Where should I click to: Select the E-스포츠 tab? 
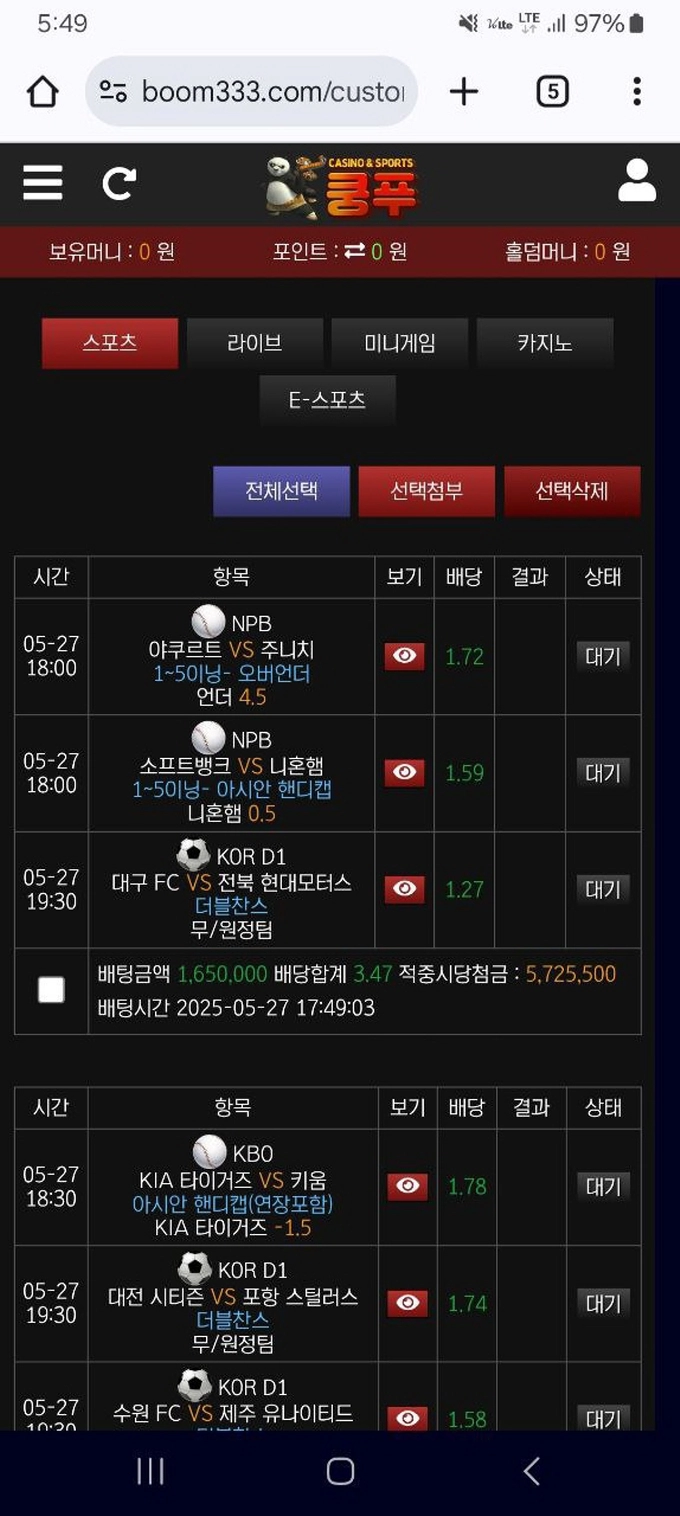327,400
